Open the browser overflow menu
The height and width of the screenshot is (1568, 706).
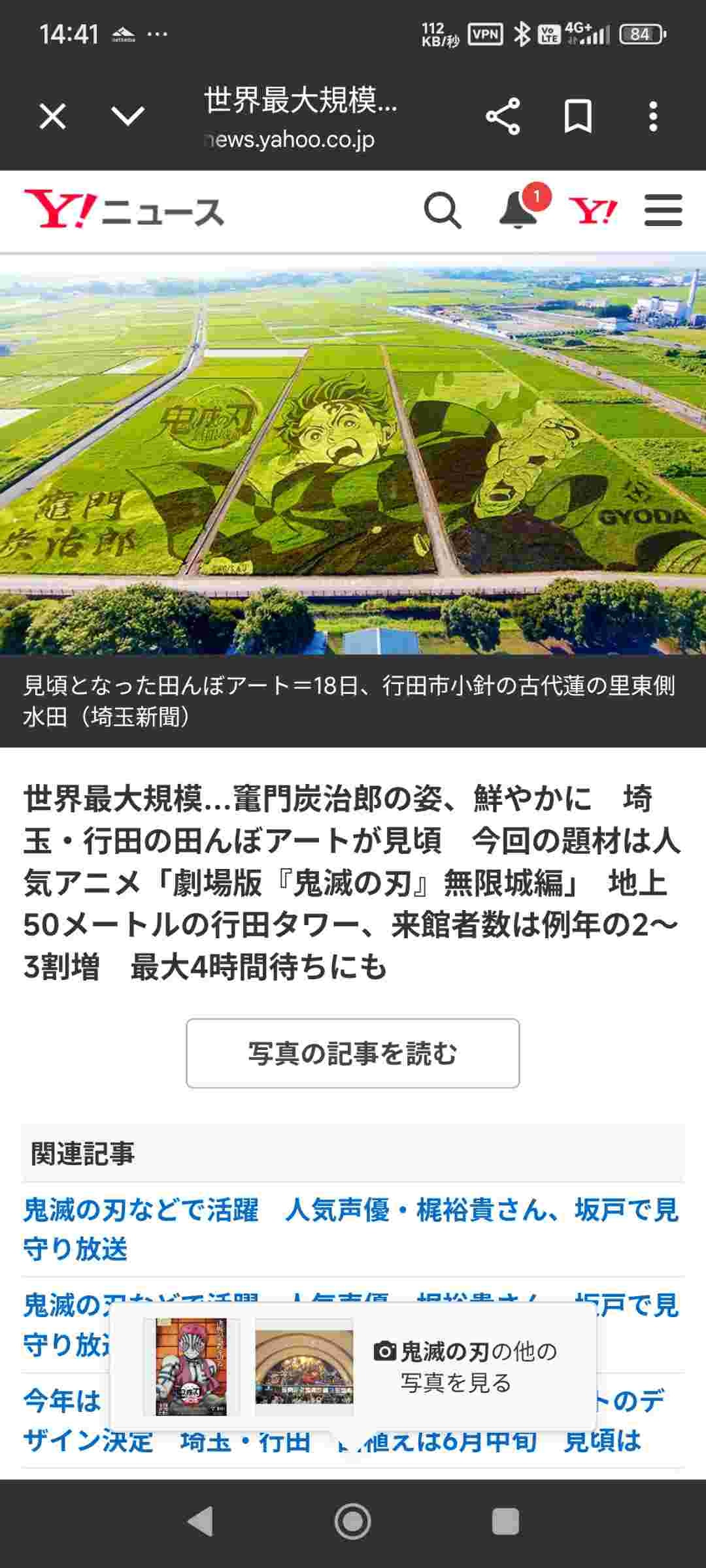click(x=652, y=117)
